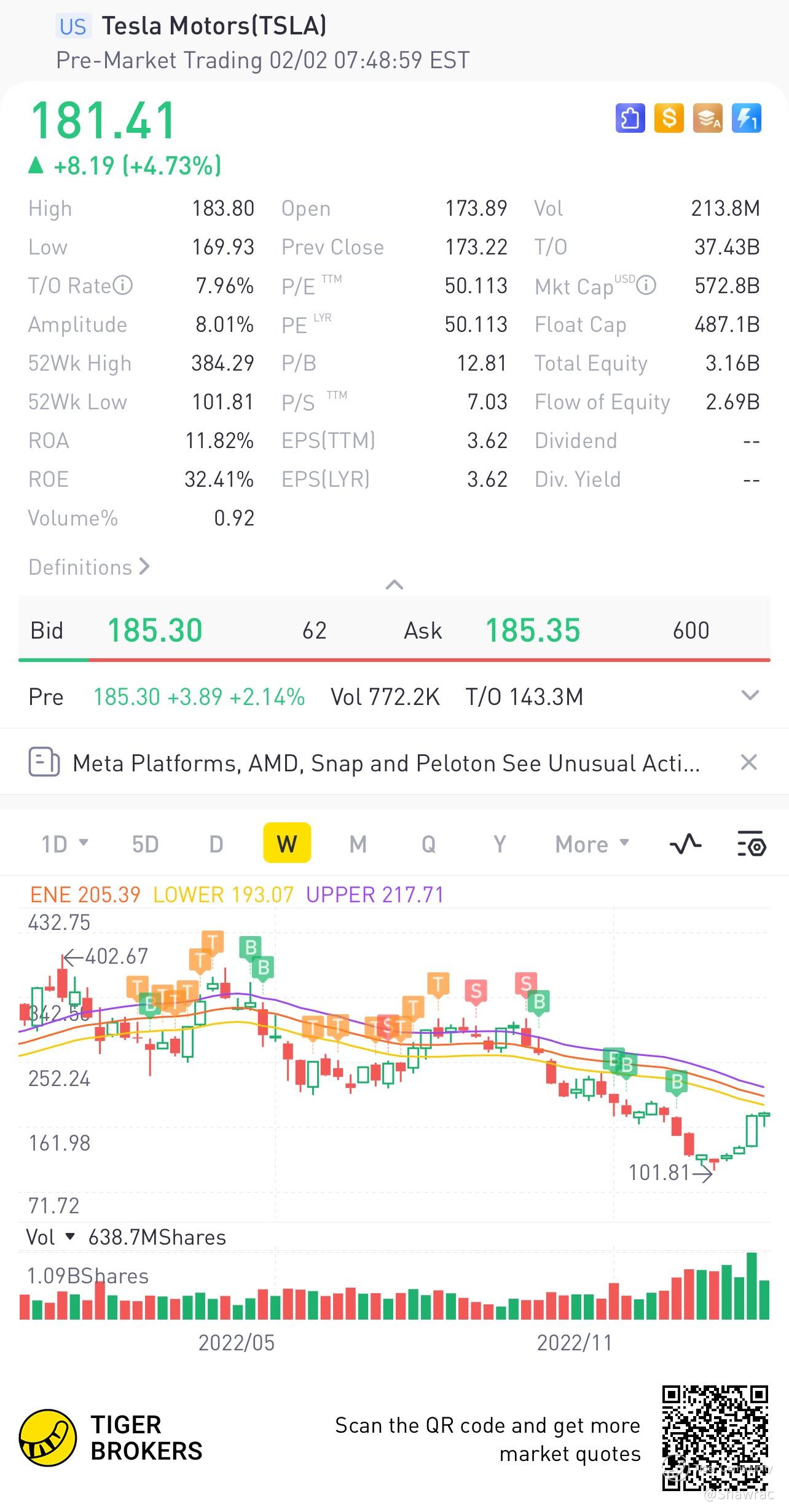Switch to the M monthly chart
Screen dimensions: 789x1512
point(358,844)
